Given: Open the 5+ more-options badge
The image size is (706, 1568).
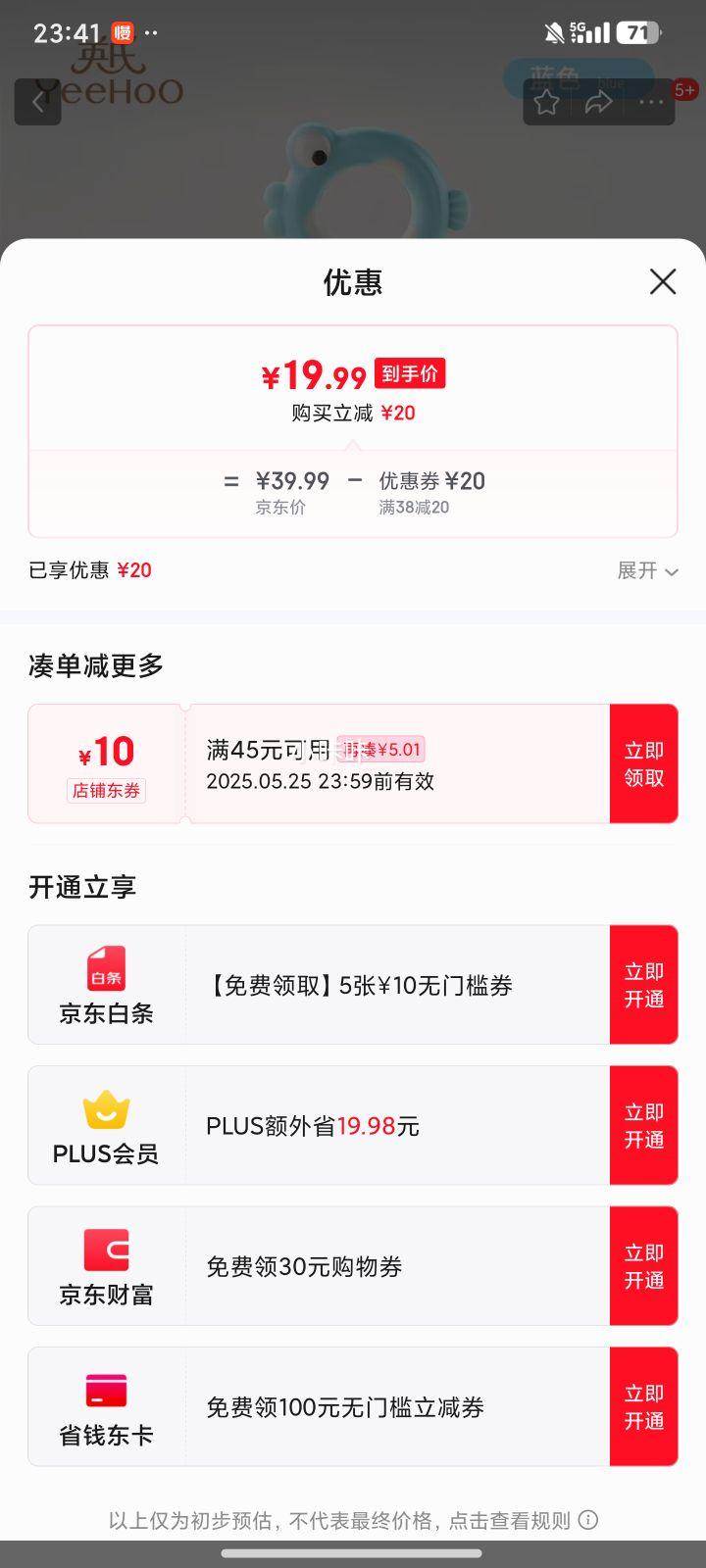Looking at the screenshot, I should [x=686, y=88].
